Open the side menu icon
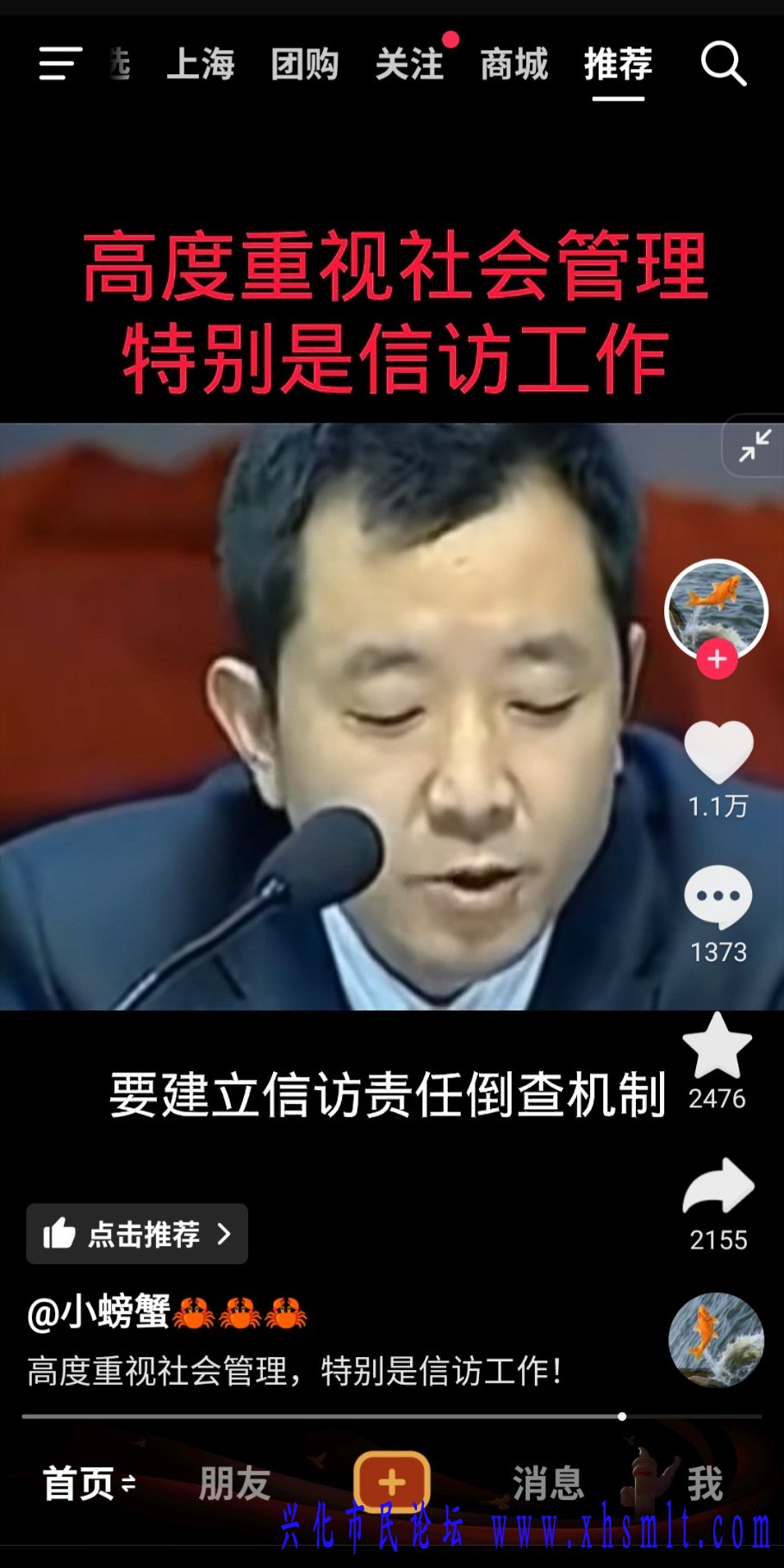The image size is (784, 1568). coord(60,64)
